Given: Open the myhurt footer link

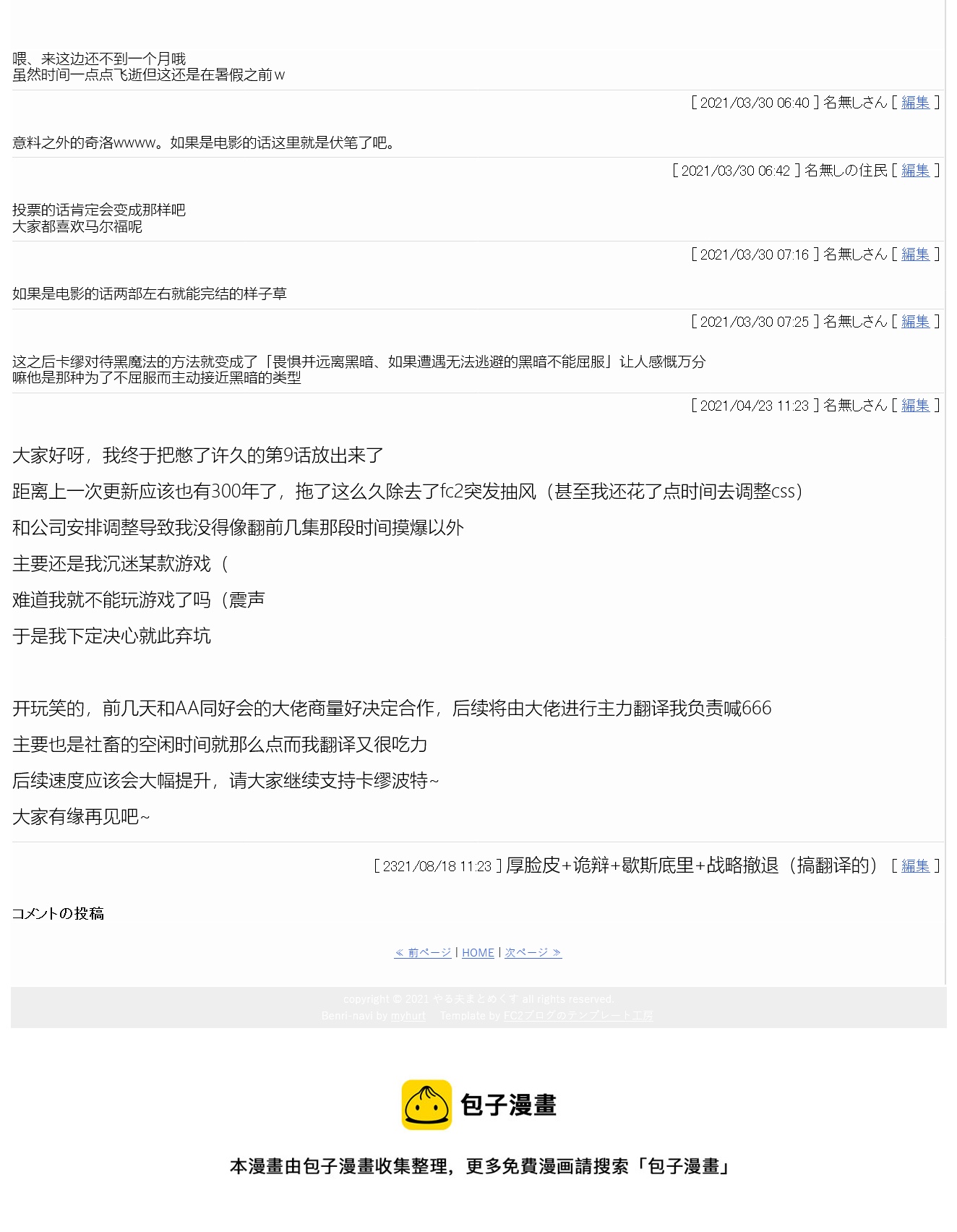Looking at the screenshot, I should coord(408,1016).
